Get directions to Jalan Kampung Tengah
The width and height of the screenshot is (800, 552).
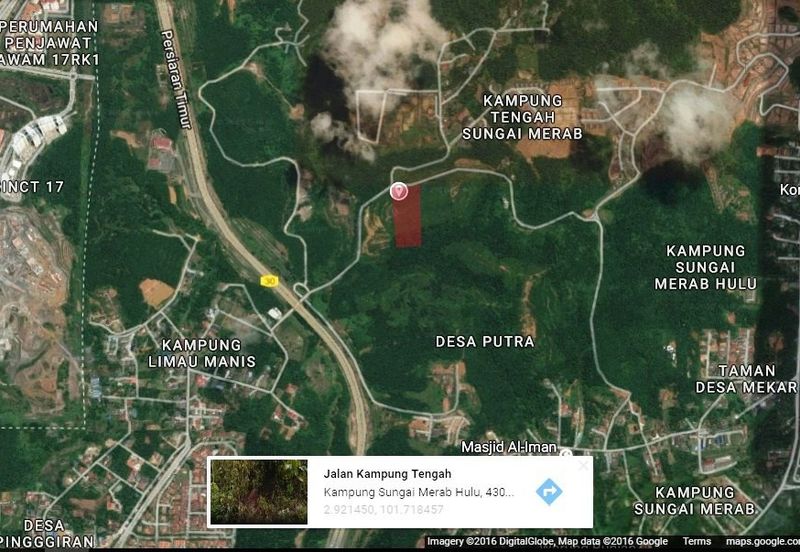[549, 492]
